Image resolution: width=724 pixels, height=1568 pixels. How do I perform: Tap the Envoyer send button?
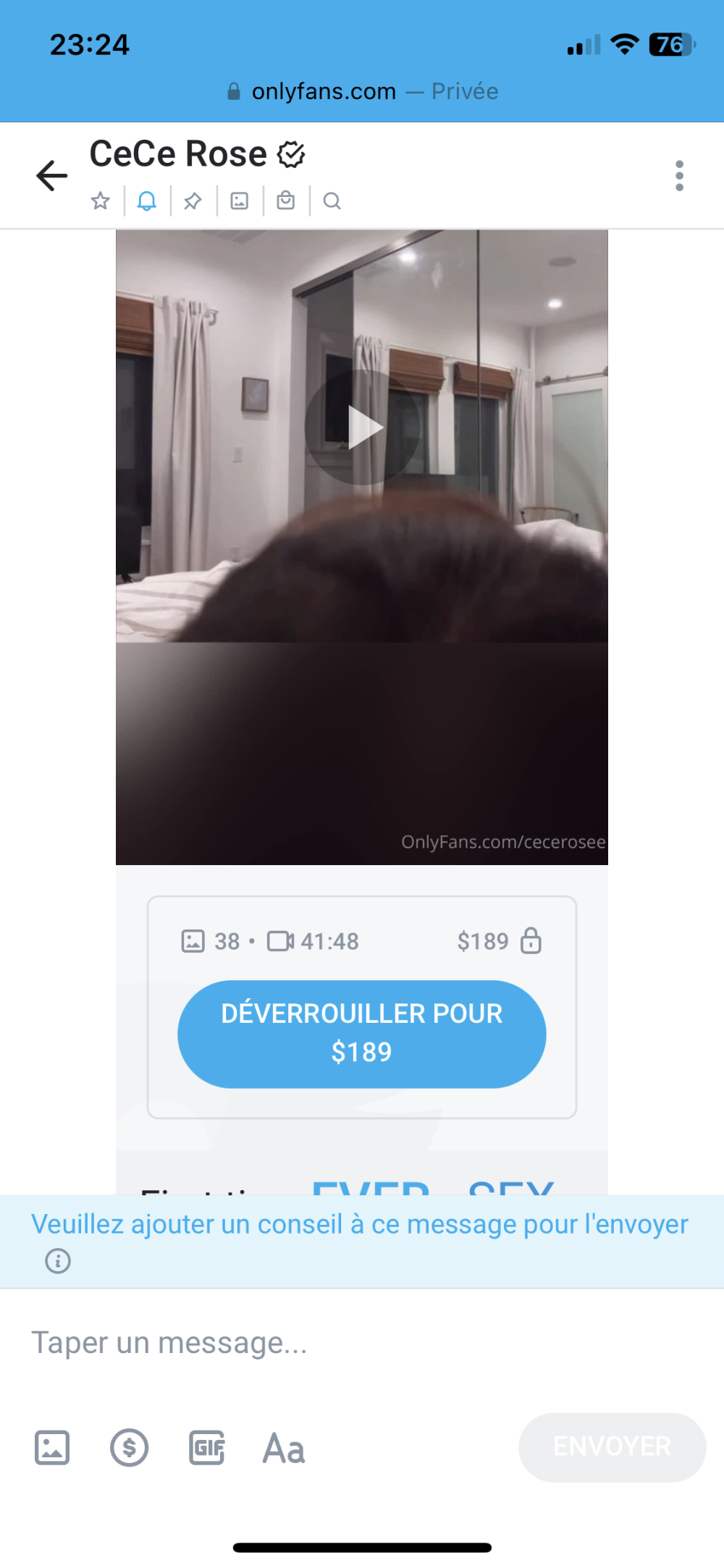coord(612,1446)
